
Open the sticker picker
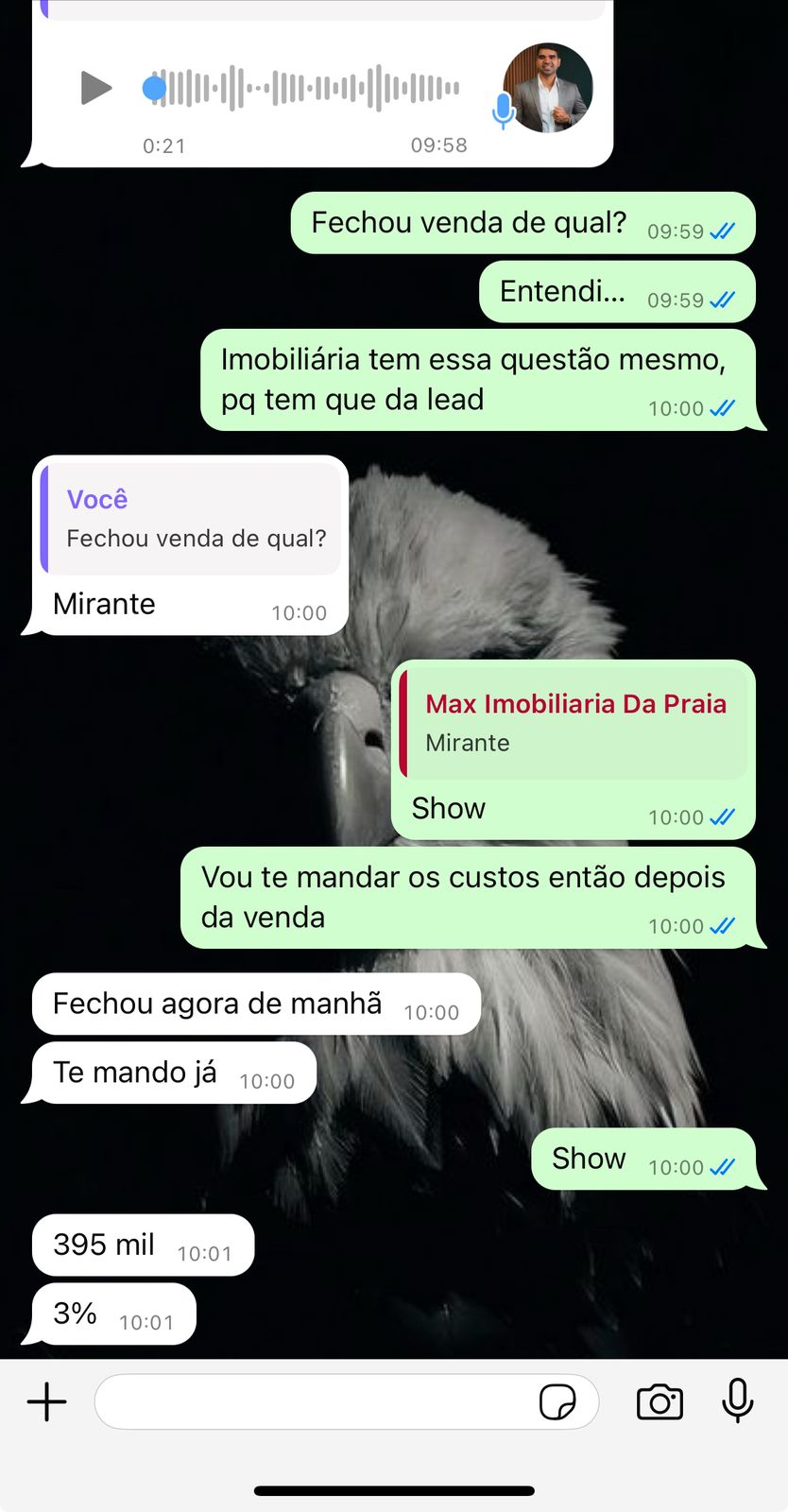point(557,1401)
